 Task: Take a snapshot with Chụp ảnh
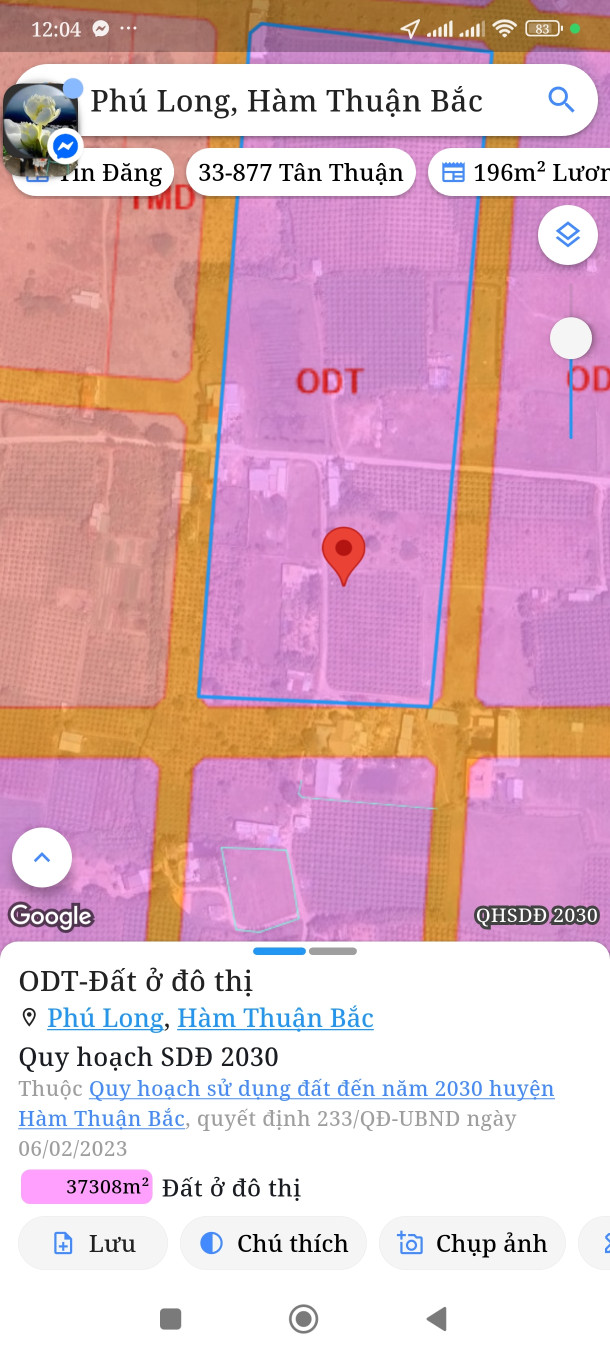[x=472, y=1243]
